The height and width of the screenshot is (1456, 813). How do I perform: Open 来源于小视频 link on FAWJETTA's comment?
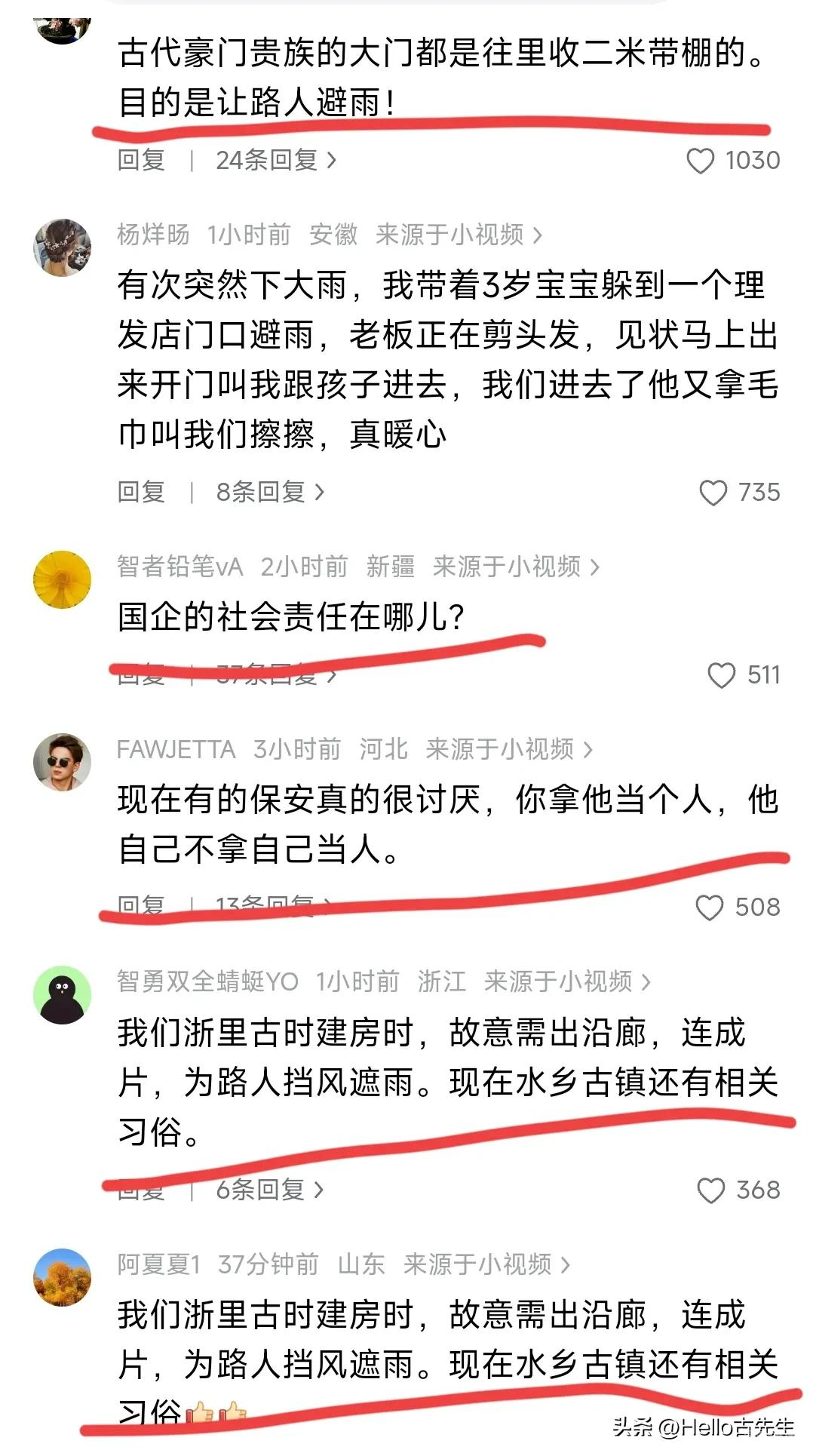[509, 749]
